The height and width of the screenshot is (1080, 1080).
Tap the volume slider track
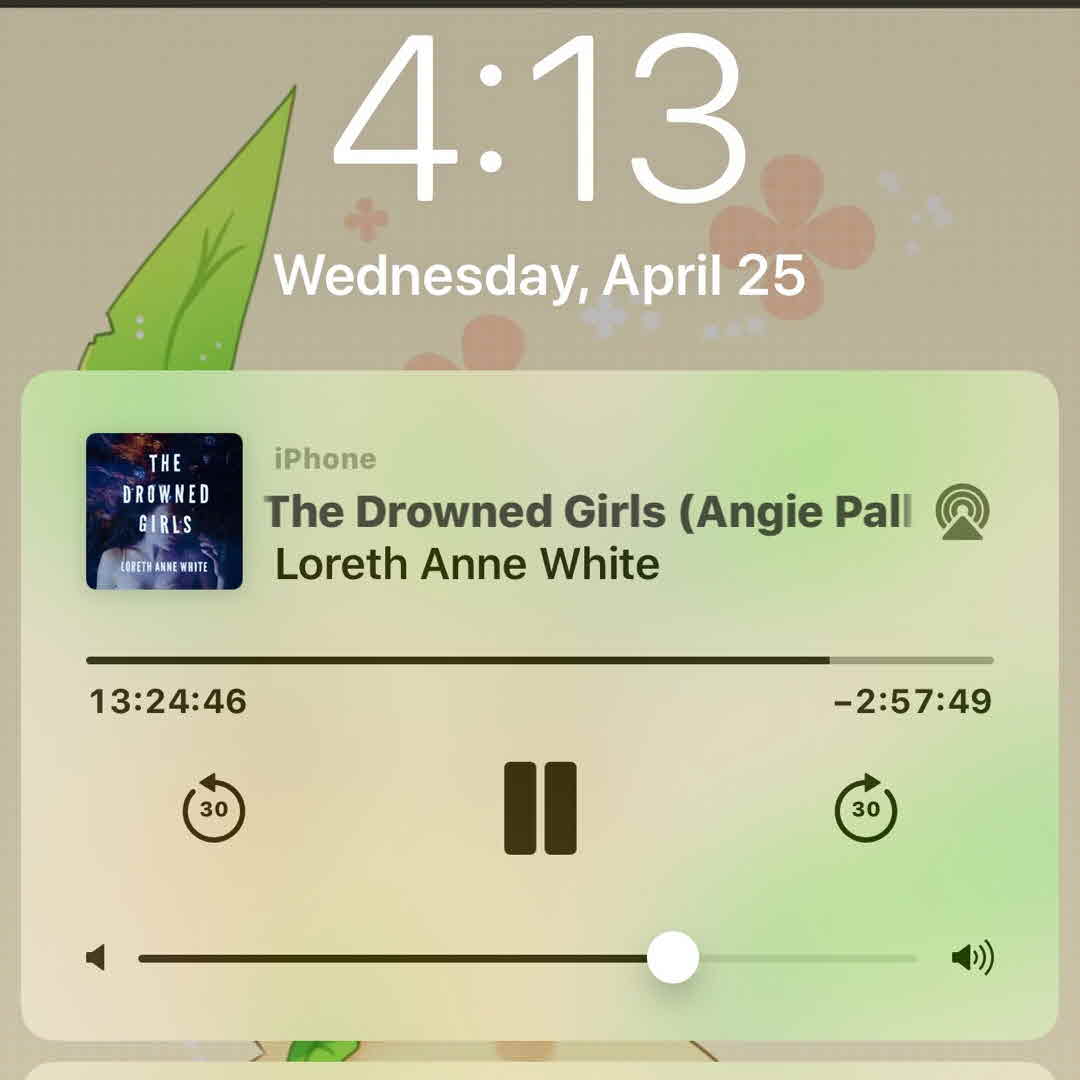click(x=528, y=958)
